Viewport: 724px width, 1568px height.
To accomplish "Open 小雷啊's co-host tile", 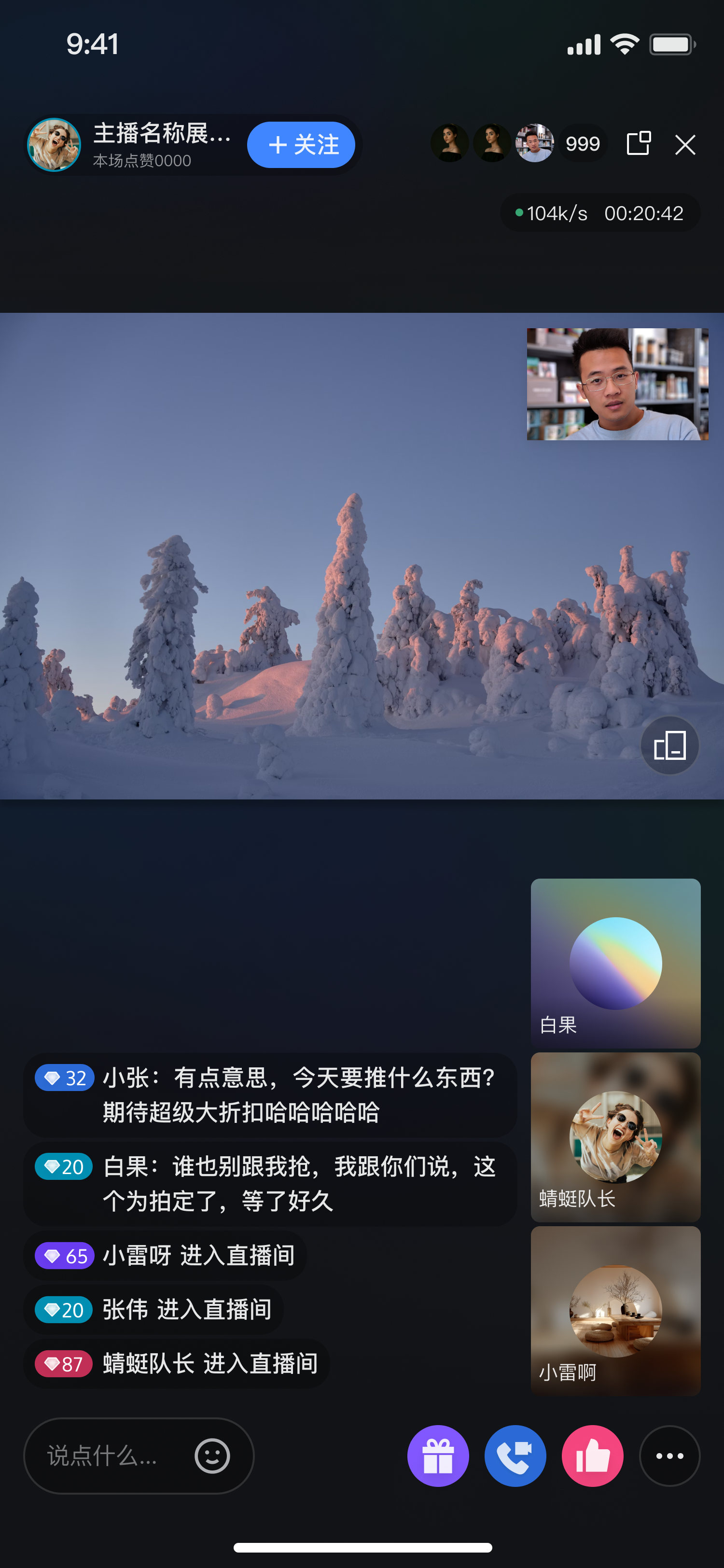I will pos(615,1311).
